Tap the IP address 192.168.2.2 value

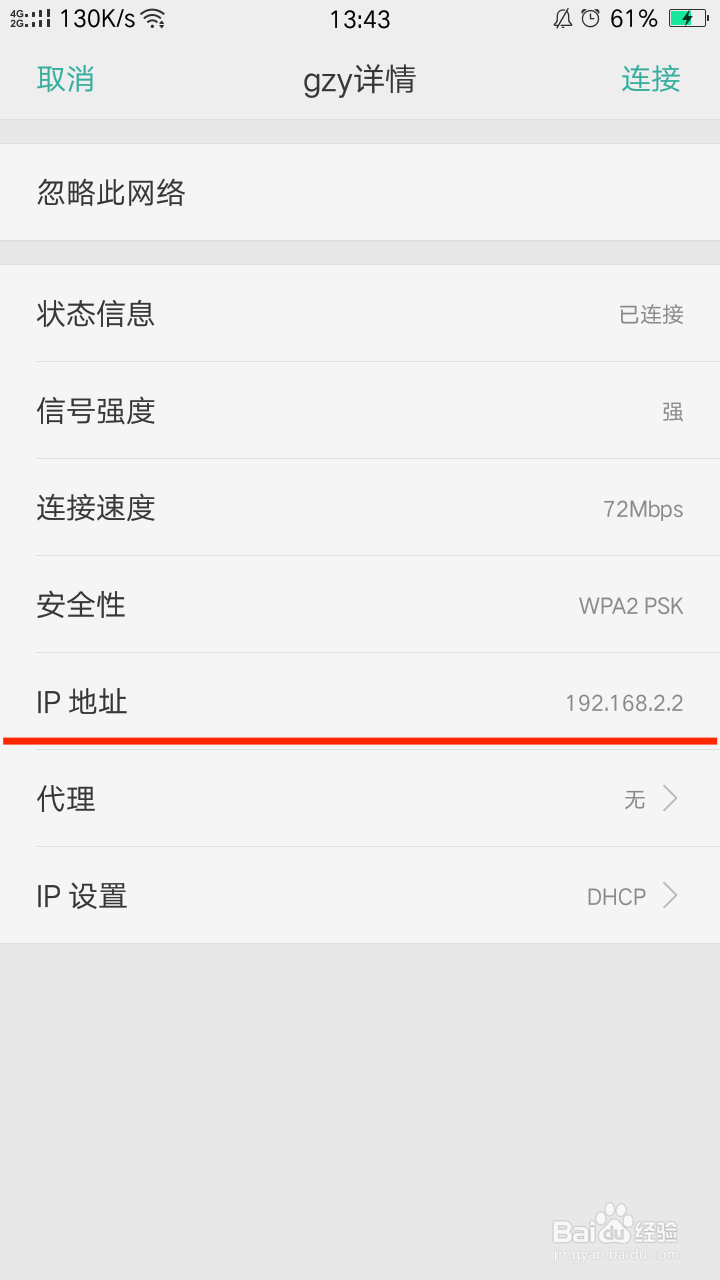624,702
